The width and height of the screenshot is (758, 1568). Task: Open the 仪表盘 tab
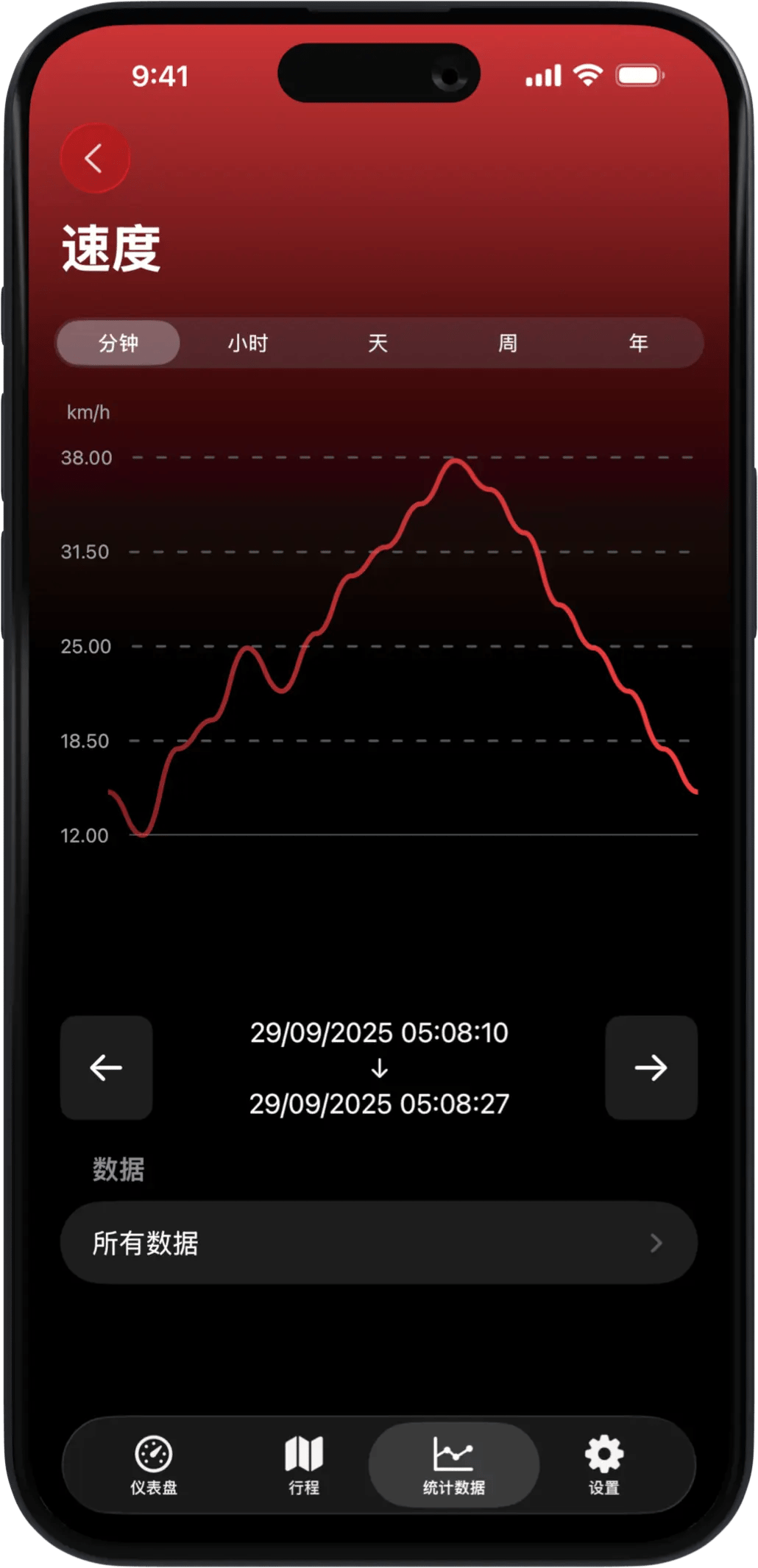tap(154, 1465)
